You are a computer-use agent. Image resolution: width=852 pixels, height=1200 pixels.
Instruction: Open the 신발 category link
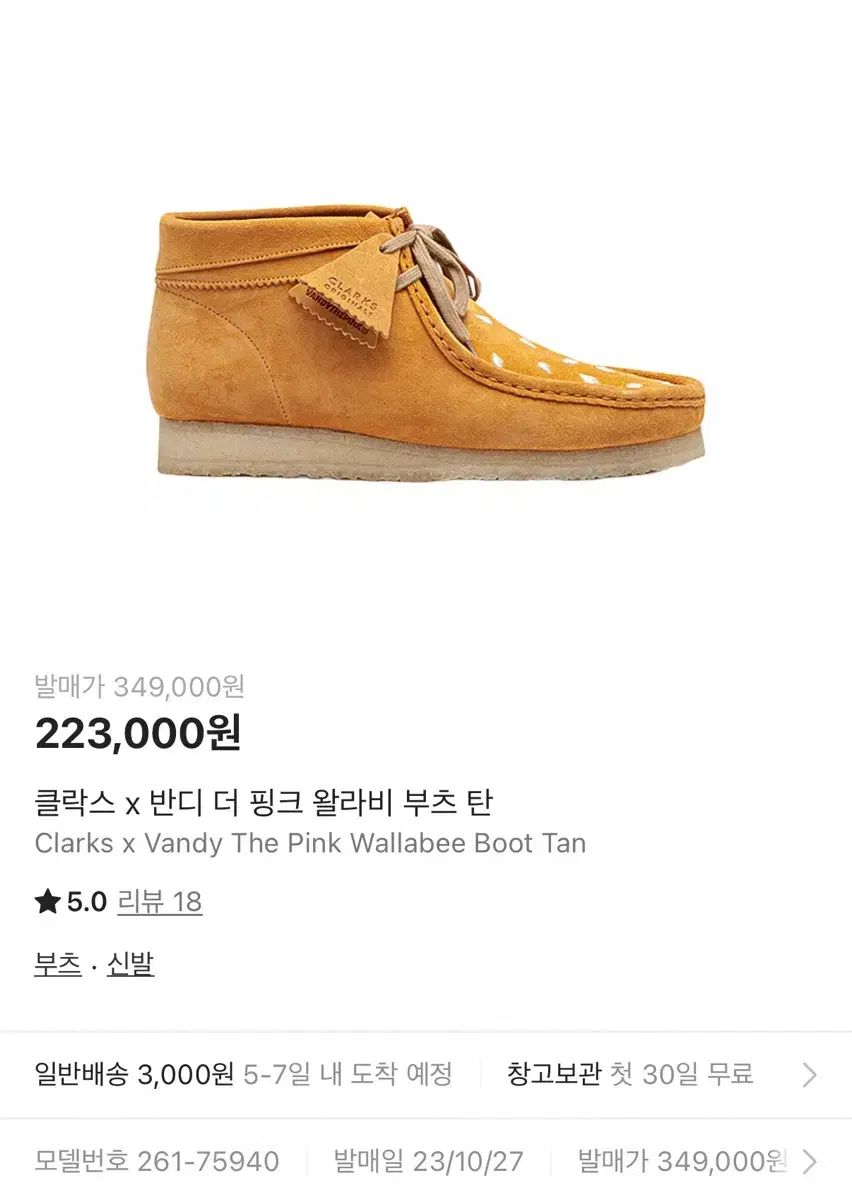[x=130, y=965]
